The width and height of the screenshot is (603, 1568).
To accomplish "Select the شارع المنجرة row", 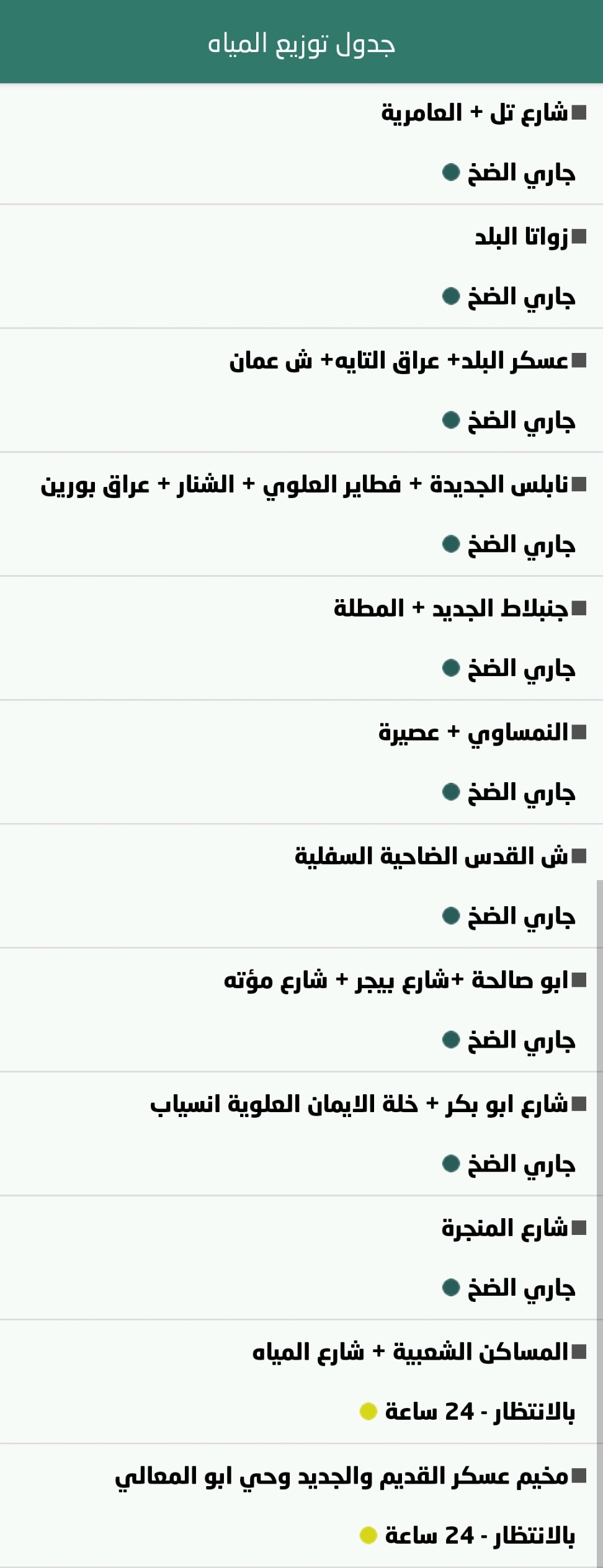I will 504,1228.
